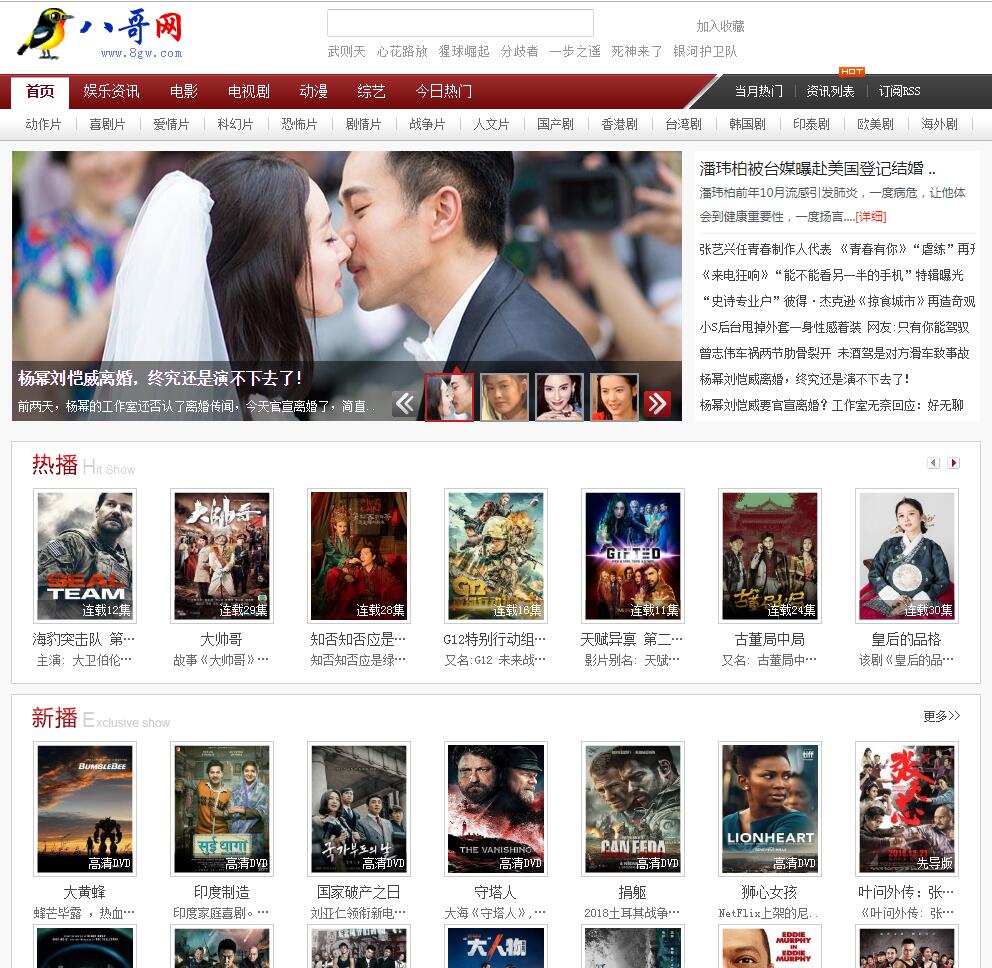View the 大黄蜂 movie

click(85, 808)
